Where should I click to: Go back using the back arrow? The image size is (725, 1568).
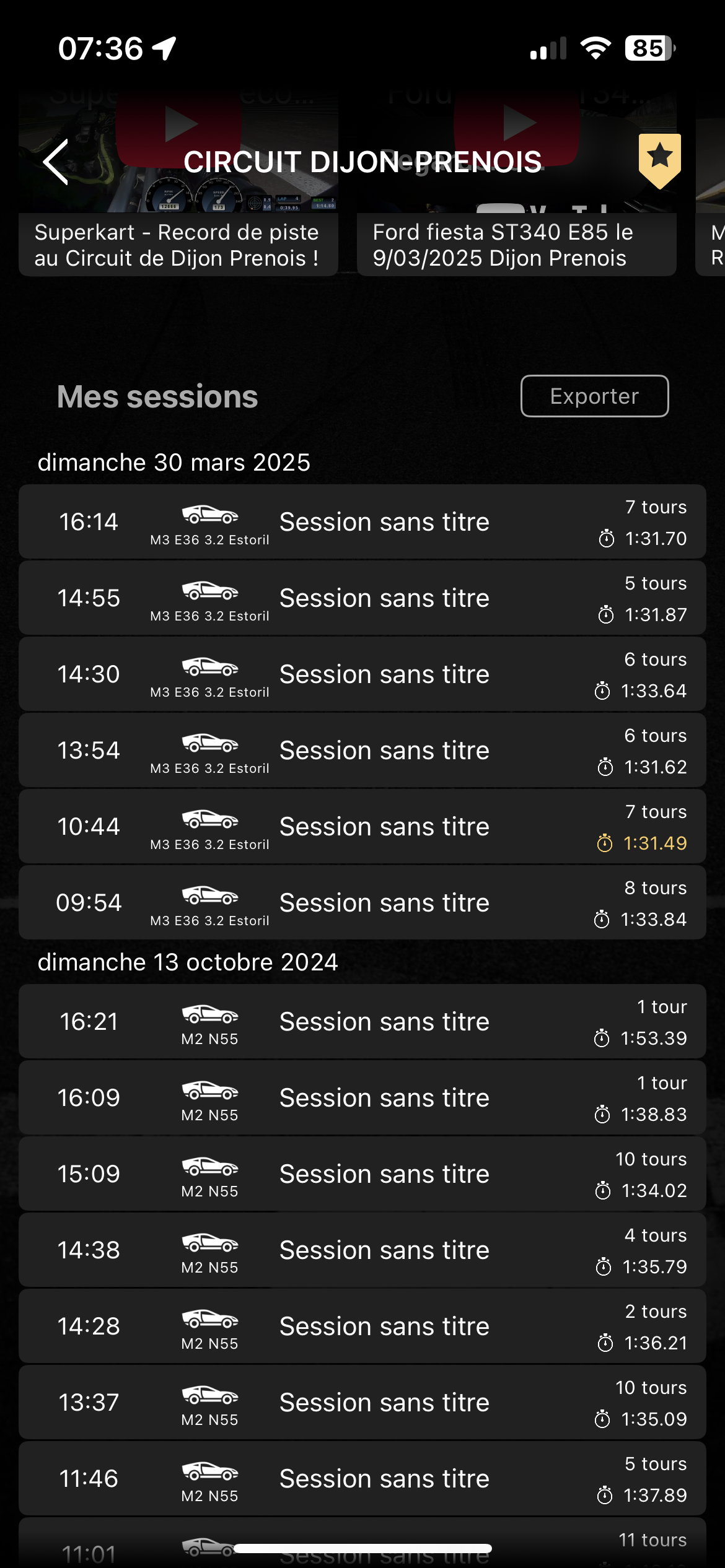pyautogui.click(x=56, y=162)
